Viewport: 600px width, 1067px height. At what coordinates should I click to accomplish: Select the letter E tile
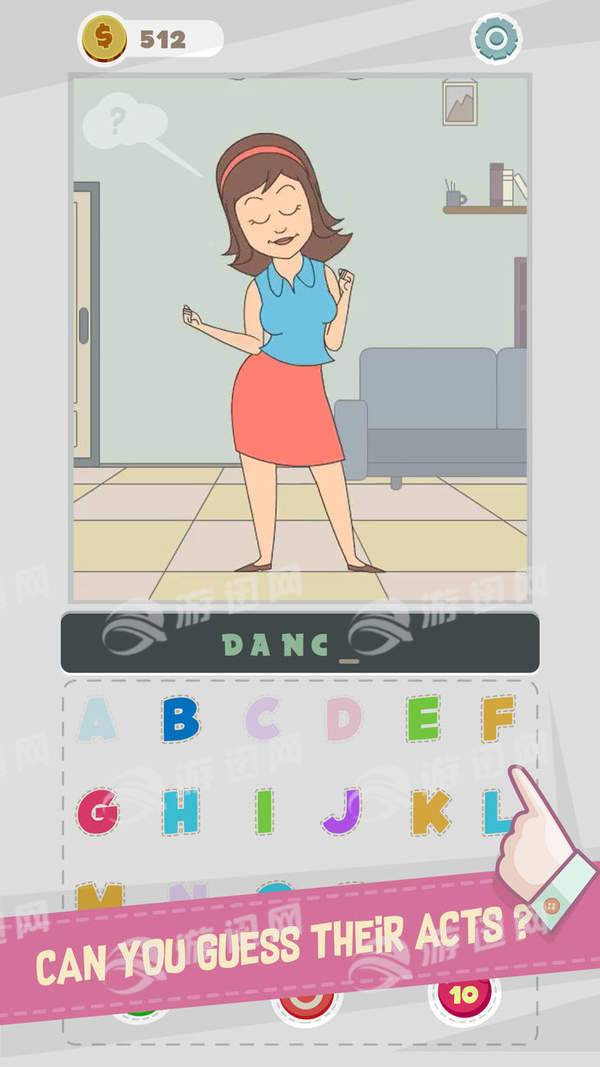coord(424,718)
